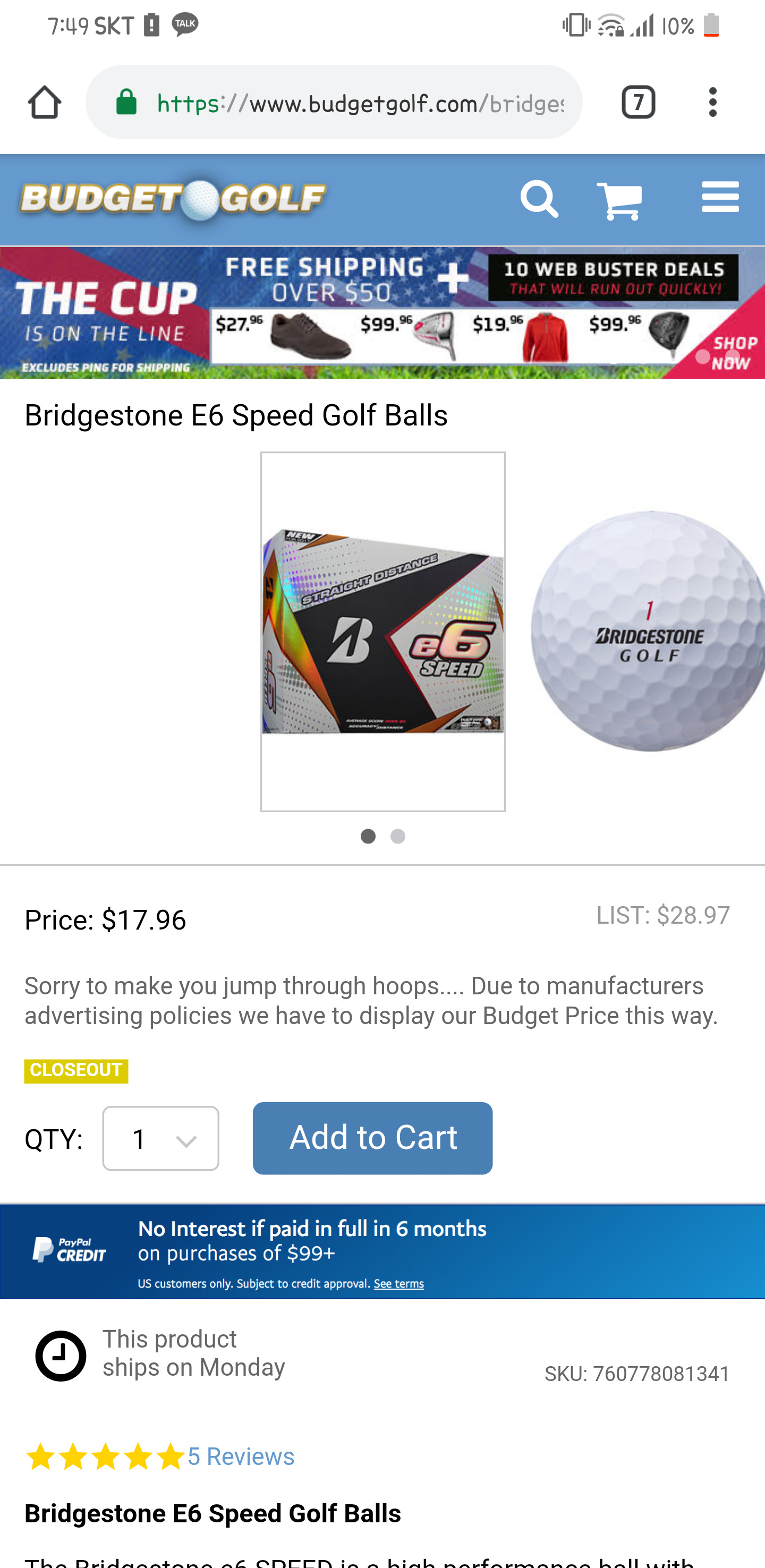
Task: Tap the Budget Golf logo
Action: point(173,200)
